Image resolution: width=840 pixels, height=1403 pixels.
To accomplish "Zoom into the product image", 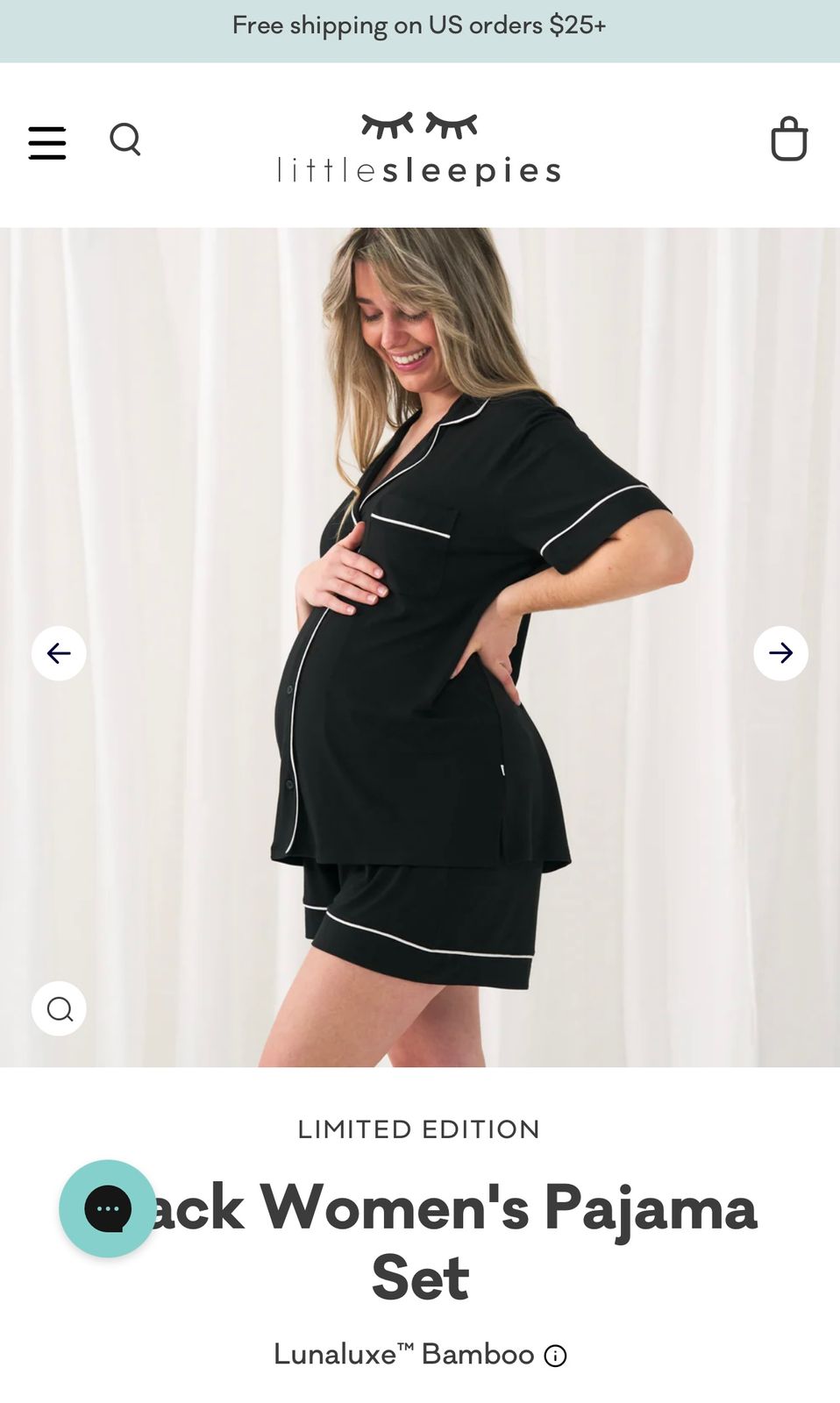I will click(59, 1009).
